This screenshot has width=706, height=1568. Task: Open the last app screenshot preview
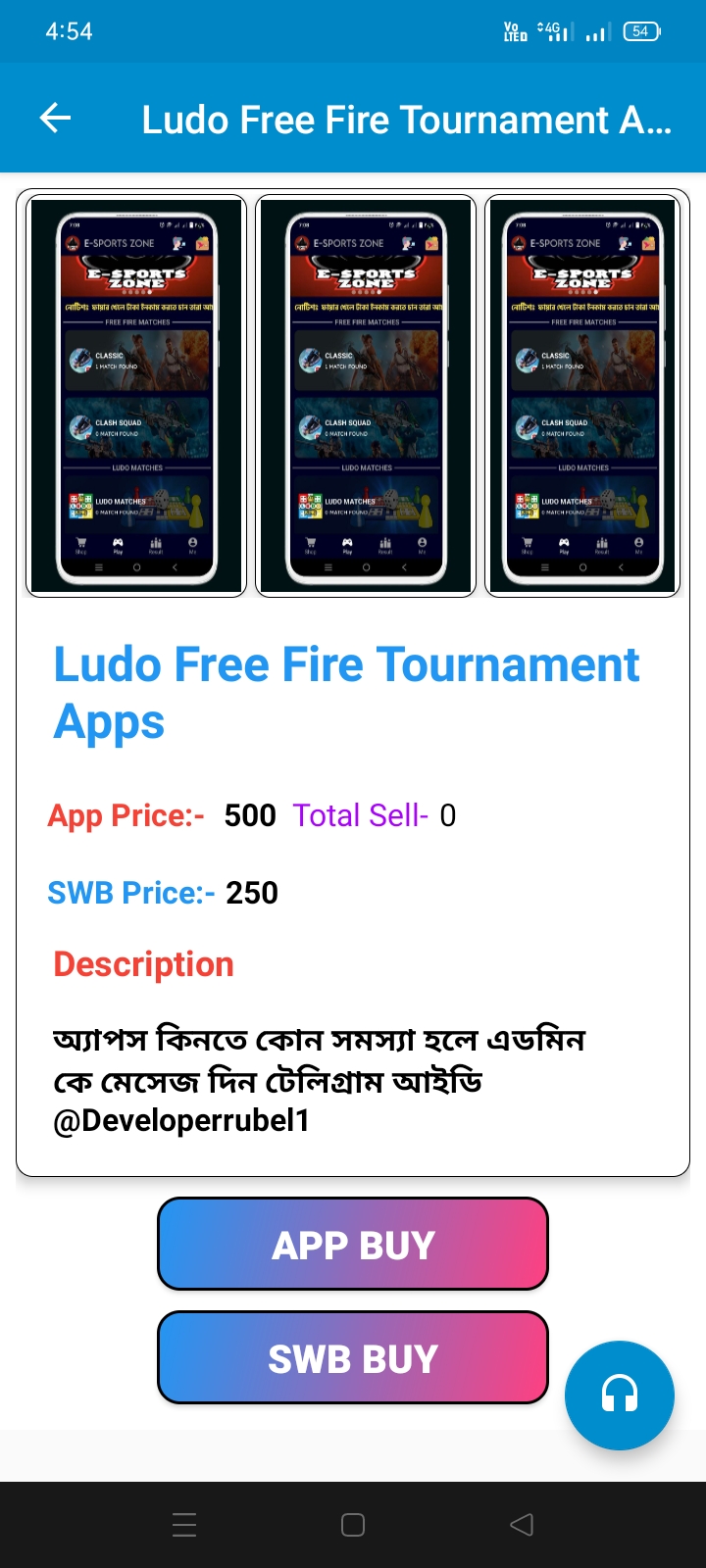(x=582, y=396)
